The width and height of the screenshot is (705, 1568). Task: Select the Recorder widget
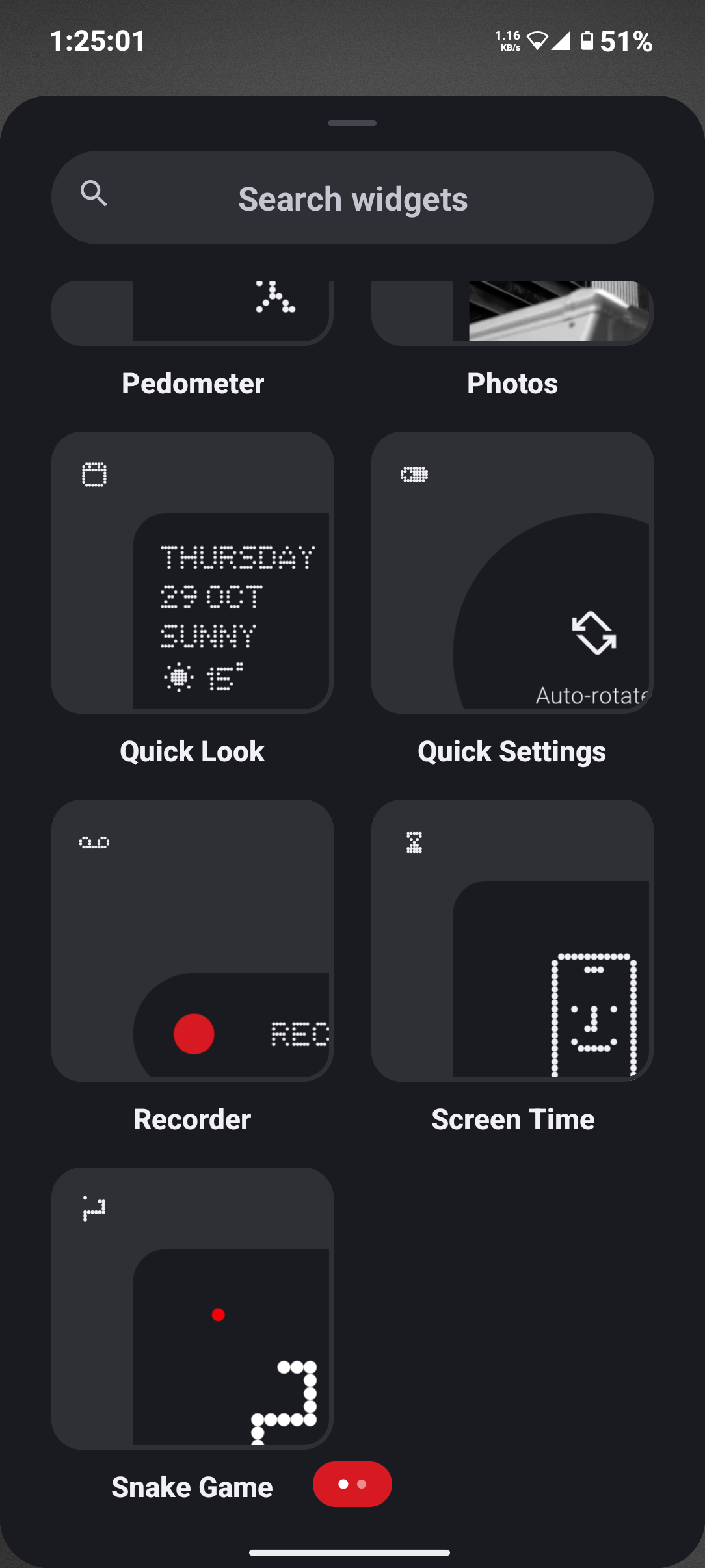tap(193, 941)
